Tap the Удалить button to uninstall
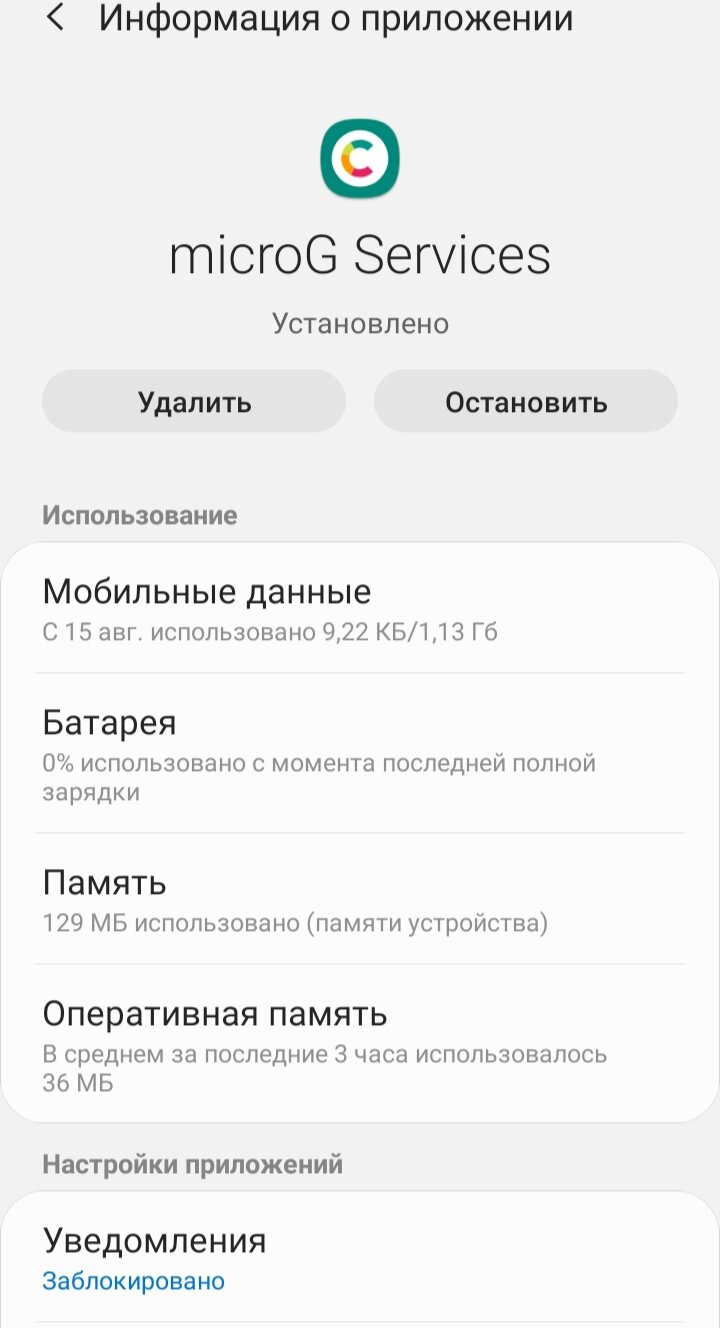 [x=194, y=402]
